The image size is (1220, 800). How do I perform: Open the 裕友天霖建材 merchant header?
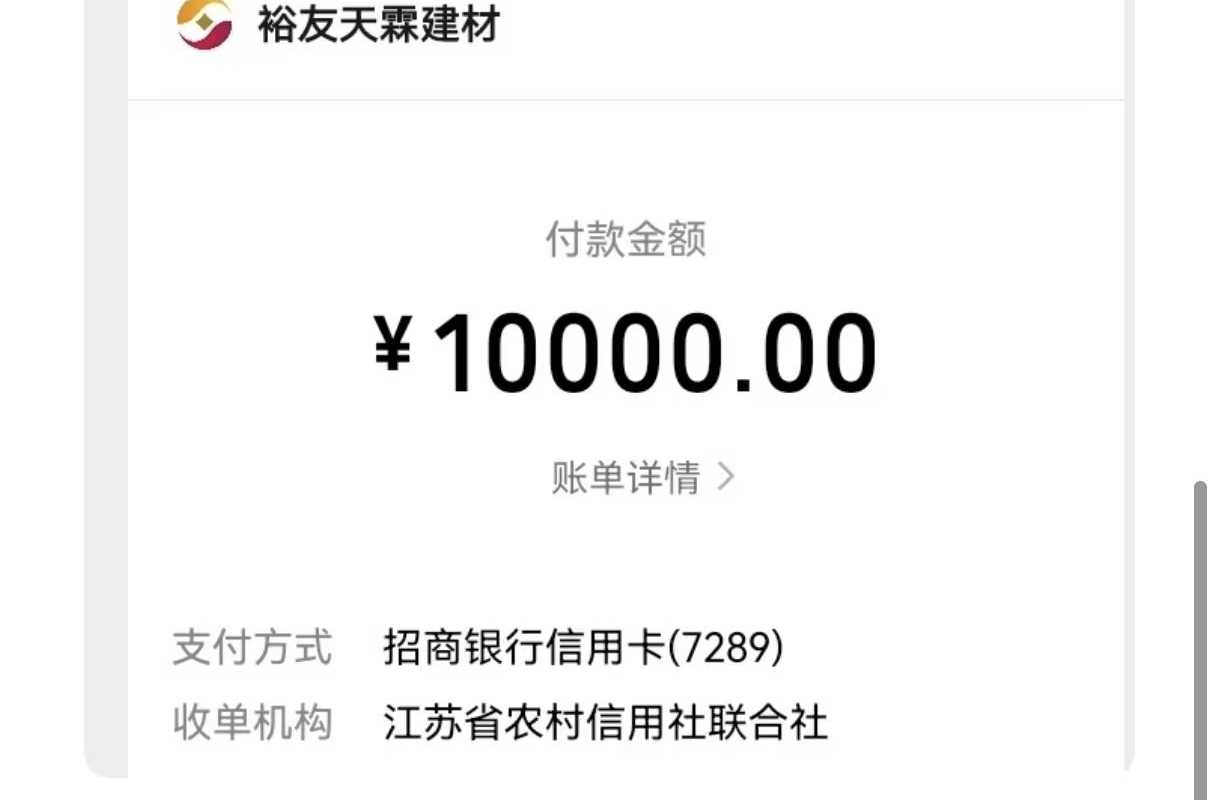pyautogui.click(x=378, y=24)
